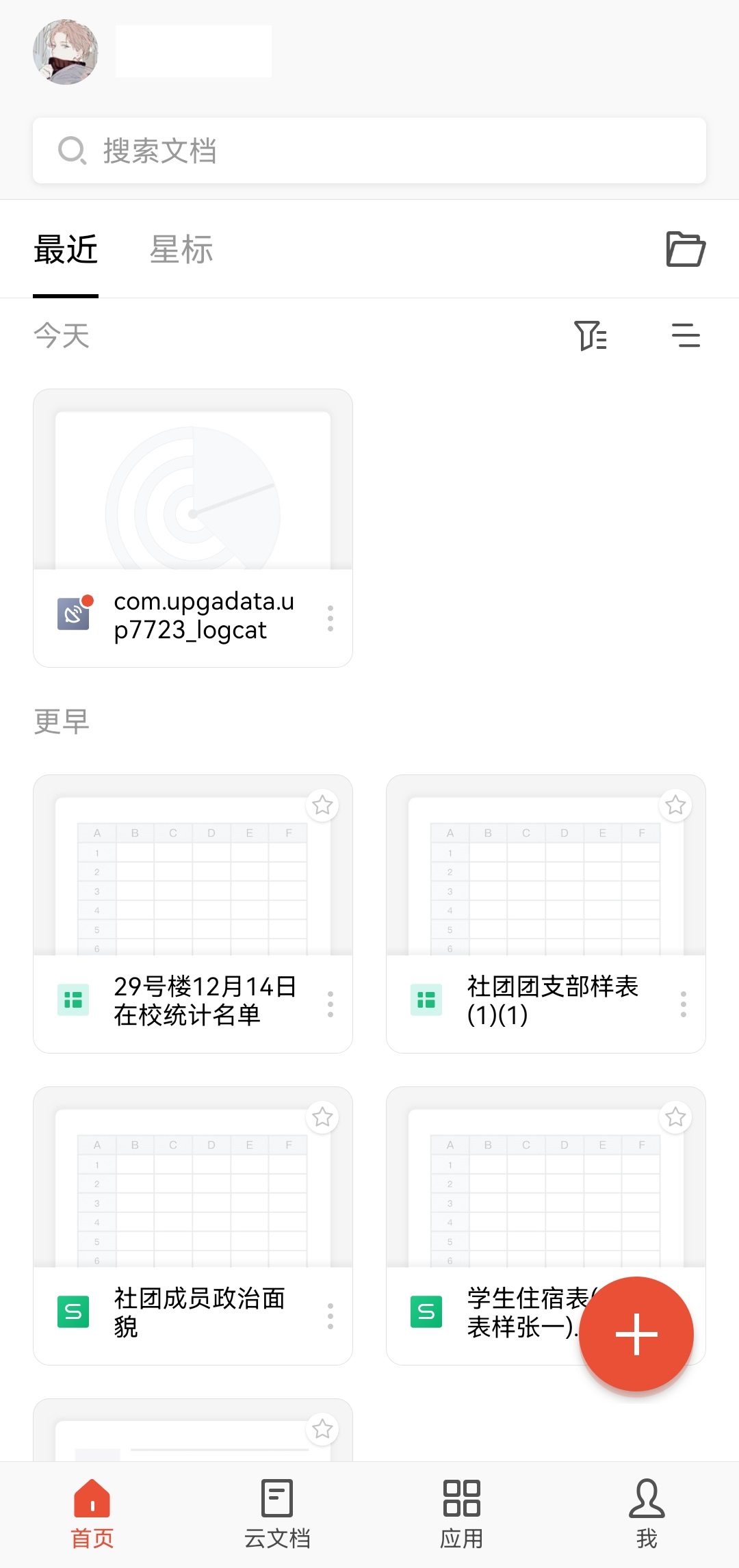This screenshot has width=739, height=1568.
Task: Tap the search magnifier icon
Action: click(72, 149)
